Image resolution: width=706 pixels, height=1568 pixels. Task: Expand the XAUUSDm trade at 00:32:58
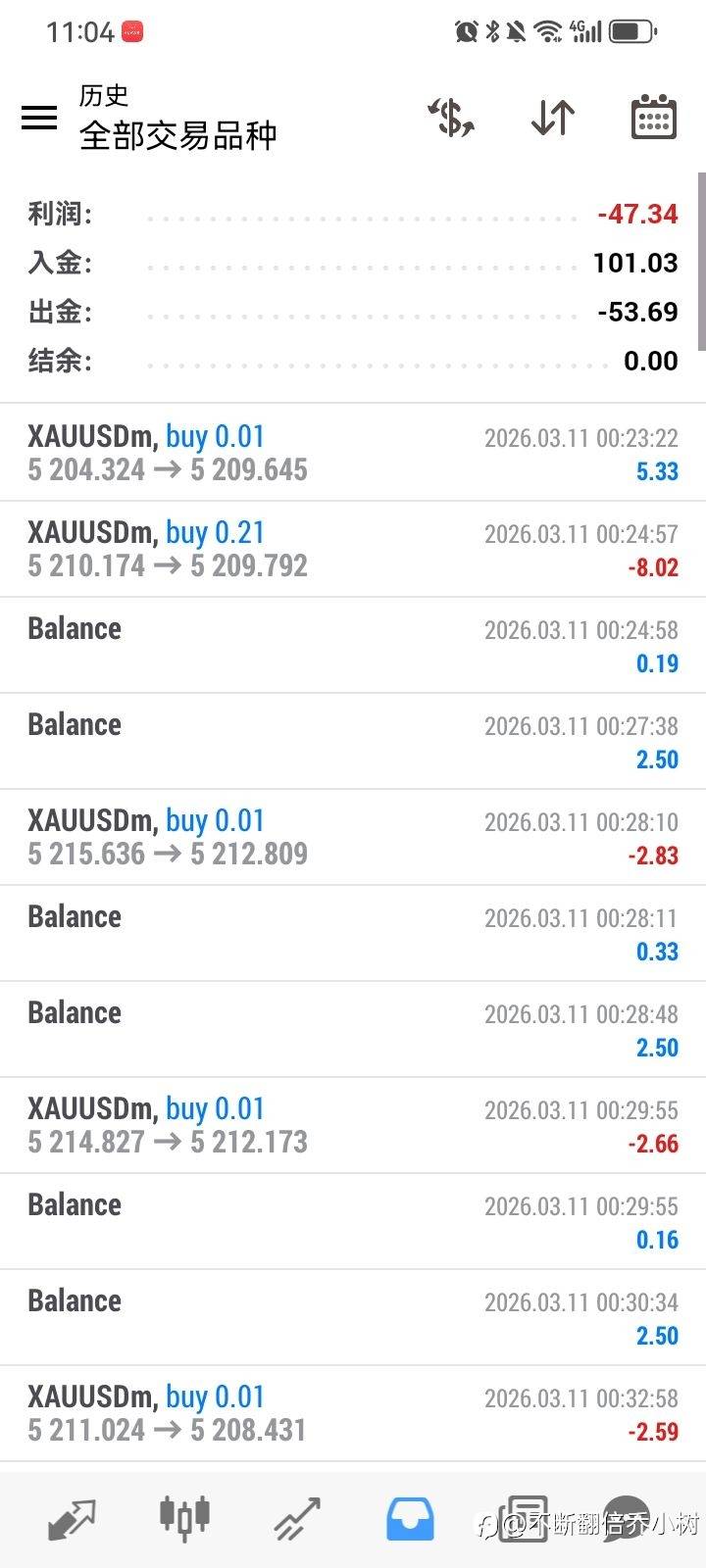pos(353,1413)
